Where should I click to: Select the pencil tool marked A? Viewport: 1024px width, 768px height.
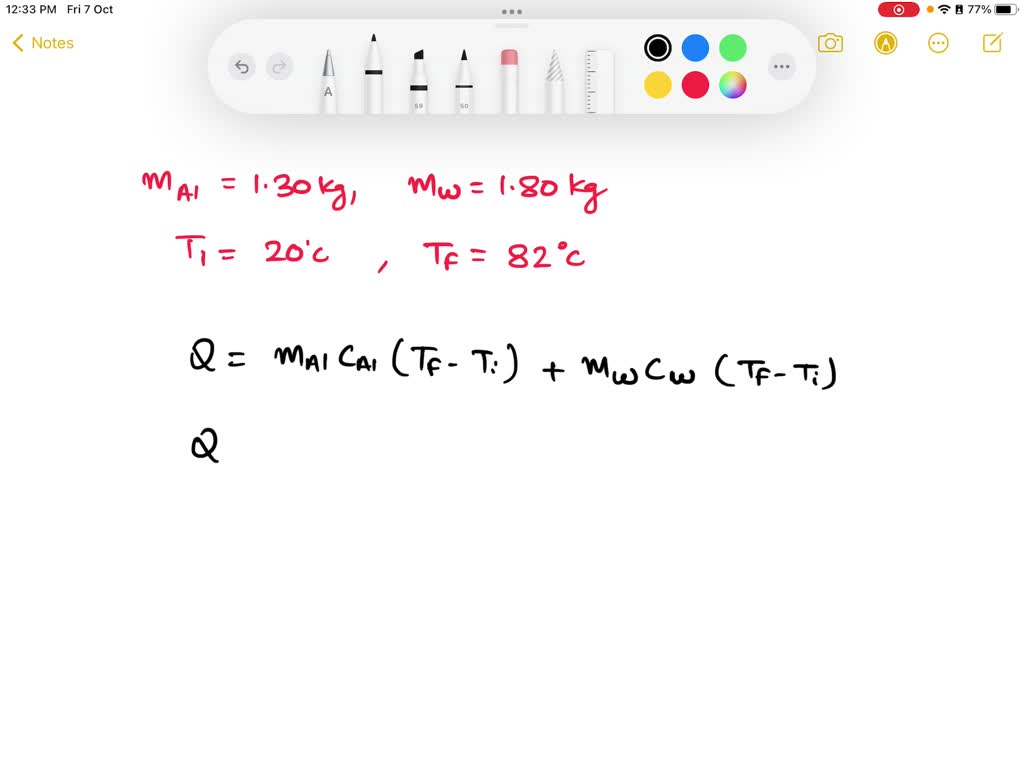tap(328, 80)
